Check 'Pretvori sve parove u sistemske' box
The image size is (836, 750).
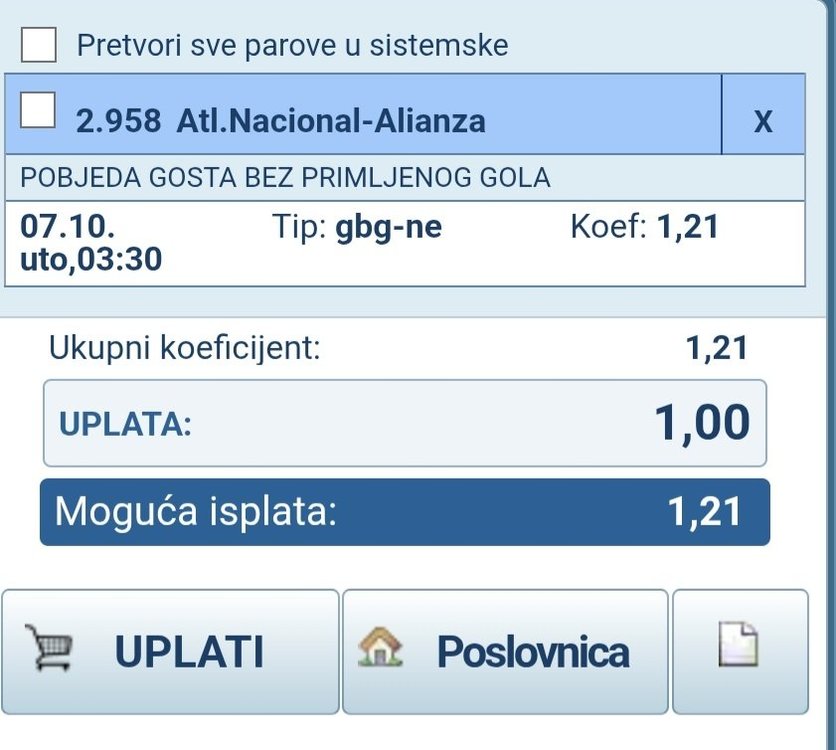(39, 44)
